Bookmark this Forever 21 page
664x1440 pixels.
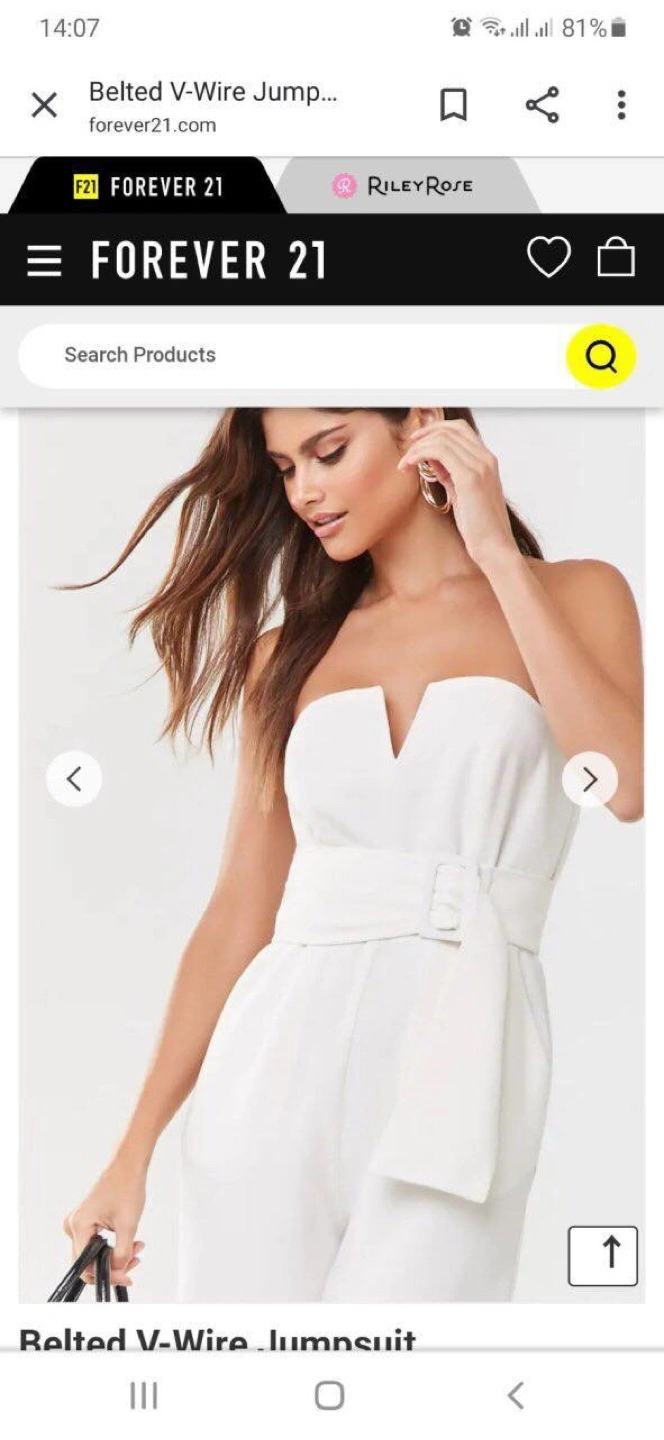coord(453,105)
